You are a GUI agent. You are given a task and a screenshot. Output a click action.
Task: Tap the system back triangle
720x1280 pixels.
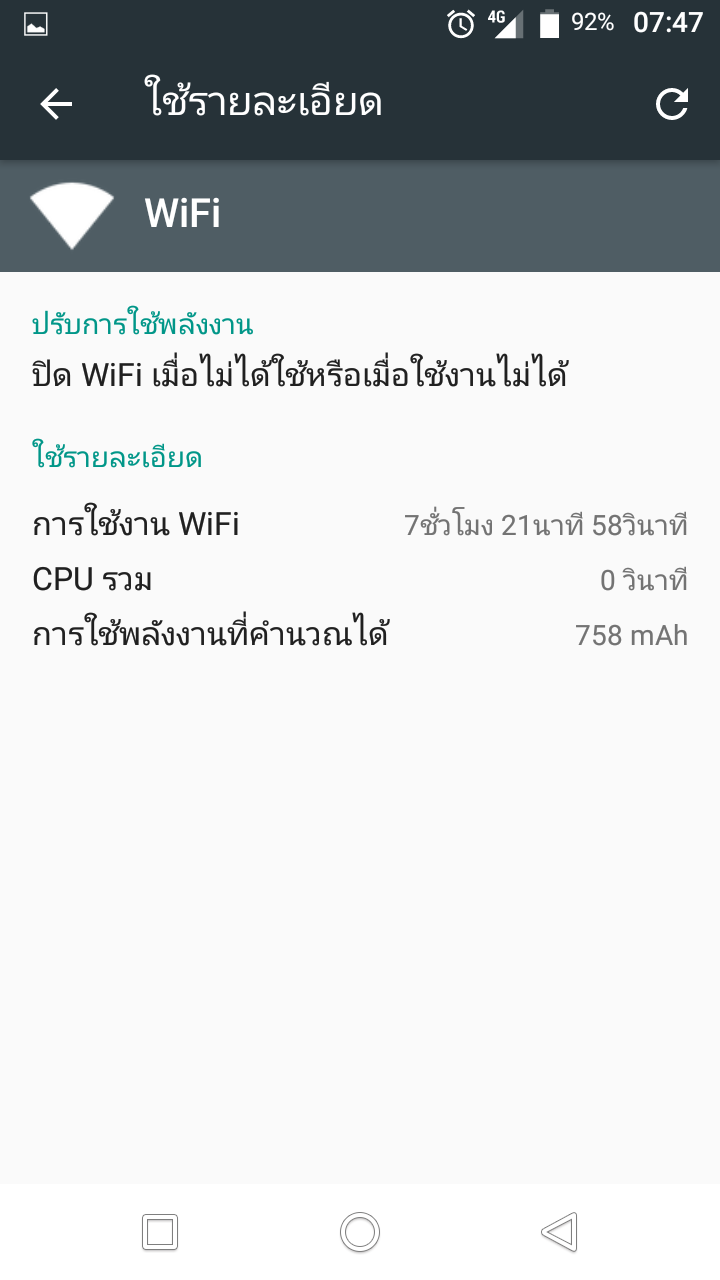click(x=559, y=1232)
